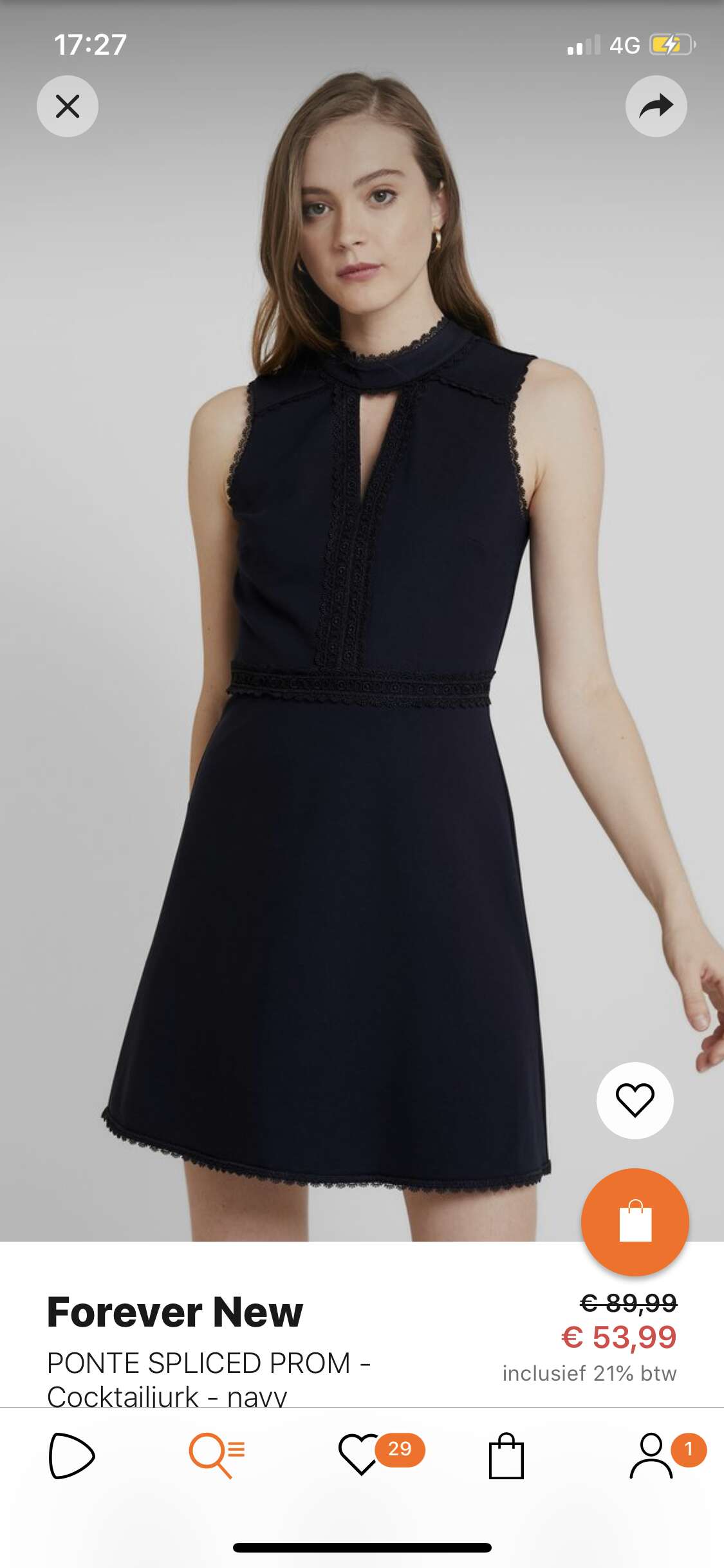The height and width of the screenshot is (1568, 724).
Task: Share this Forever New dress
Action: click(x=656, y=106)
